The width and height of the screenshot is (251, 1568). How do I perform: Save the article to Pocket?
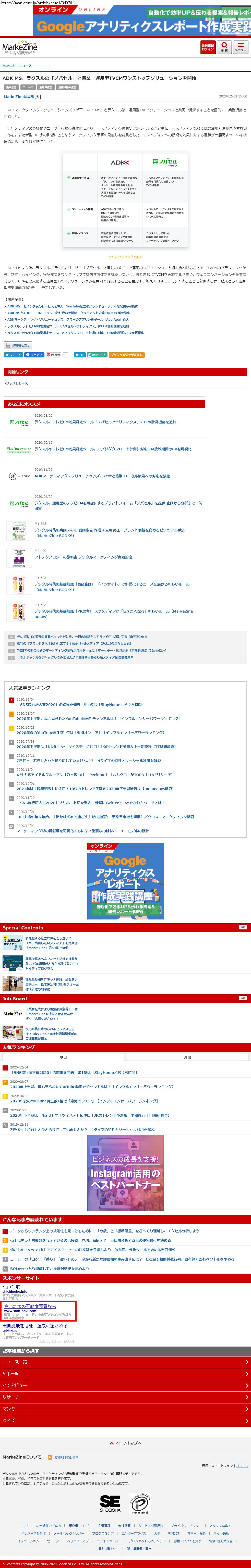click(x=54, y=355)
